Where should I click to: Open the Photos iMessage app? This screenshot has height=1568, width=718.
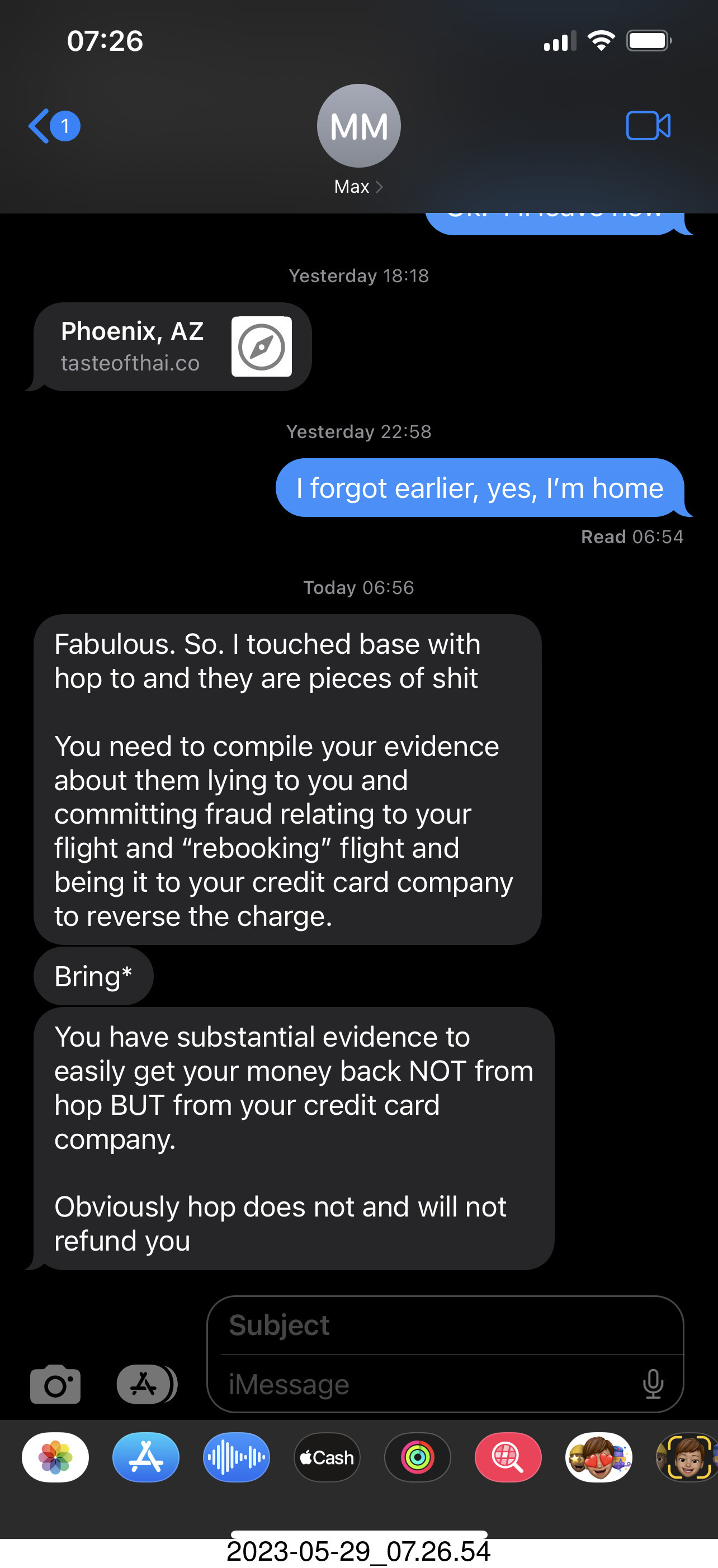pos(55,1457)
